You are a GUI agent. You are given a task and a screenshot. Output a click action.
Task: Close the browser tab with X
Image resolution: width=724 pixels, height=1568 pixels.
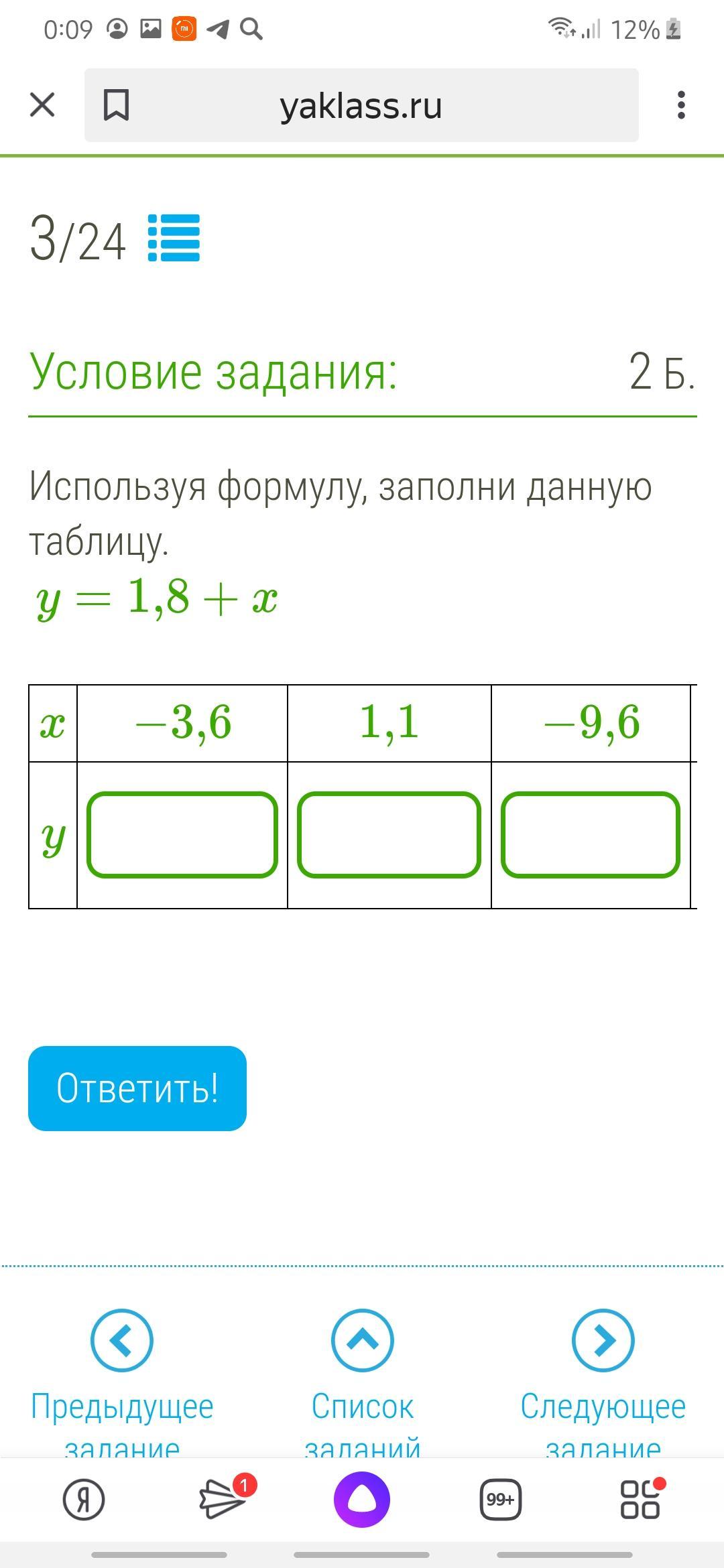(42, 105)
